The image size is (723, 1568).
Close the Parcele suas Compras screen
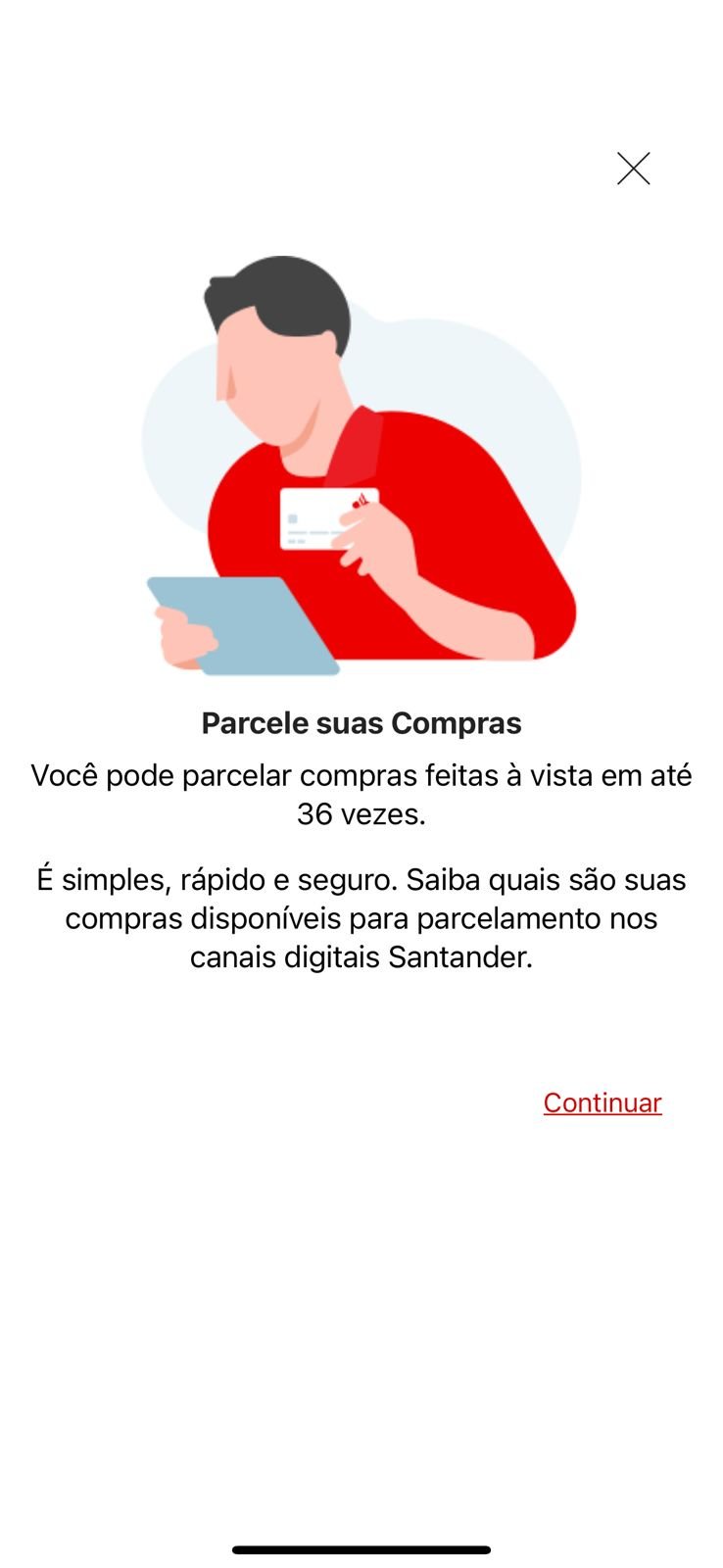pyautogui.click(x=633, y=169)
